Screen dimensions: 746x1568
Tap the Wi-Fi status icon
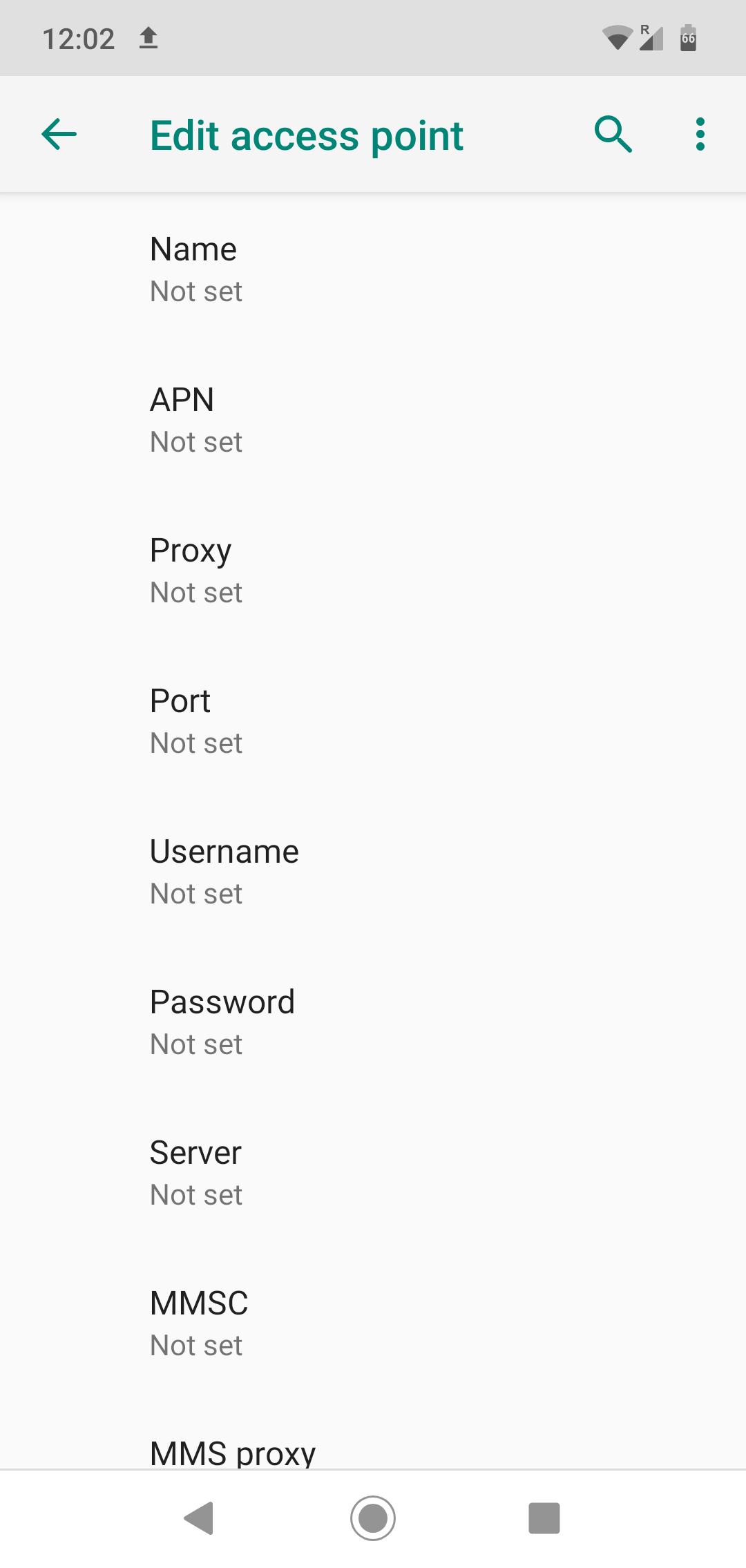(x=615, y=37)
